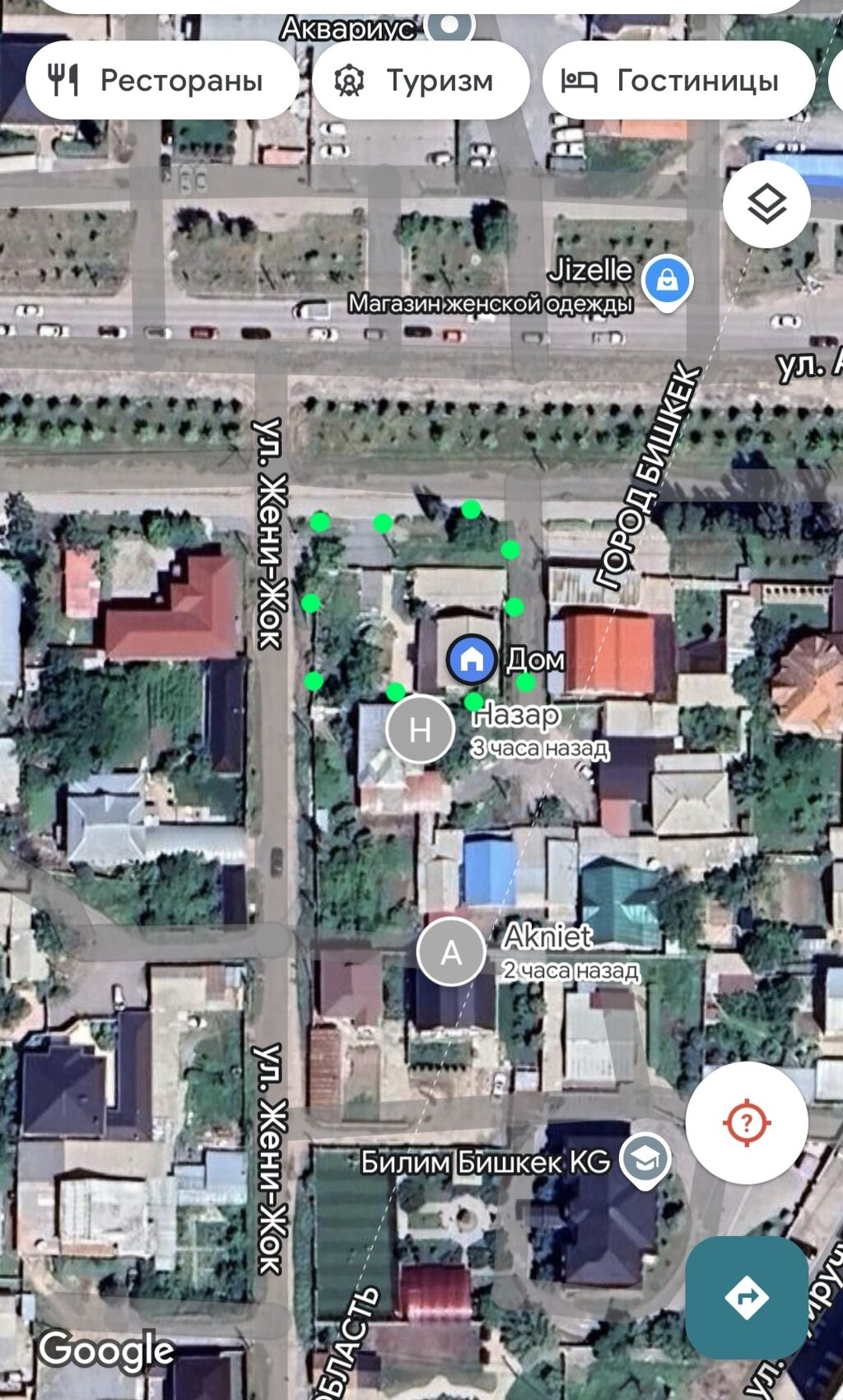Open the Дом home marker
Image resolution: width=843 pixels, height=1400 pixels.
472,659
